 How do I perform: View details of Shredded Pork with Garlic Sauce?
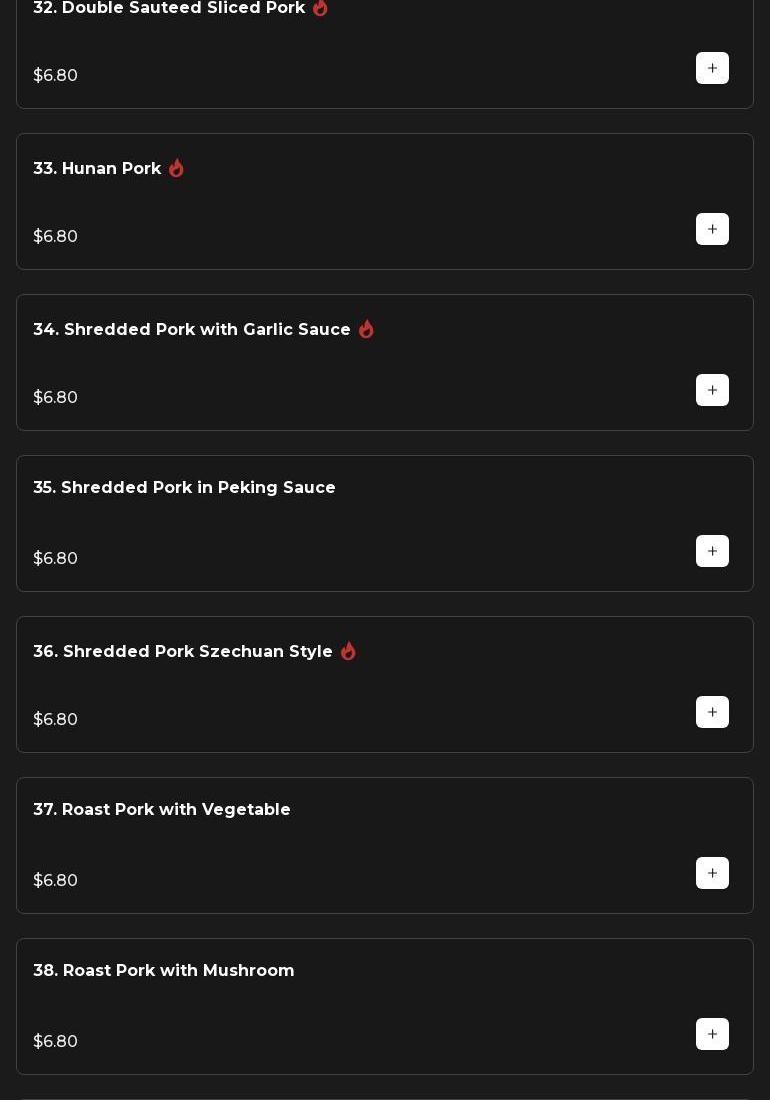(x=192, y=330)
